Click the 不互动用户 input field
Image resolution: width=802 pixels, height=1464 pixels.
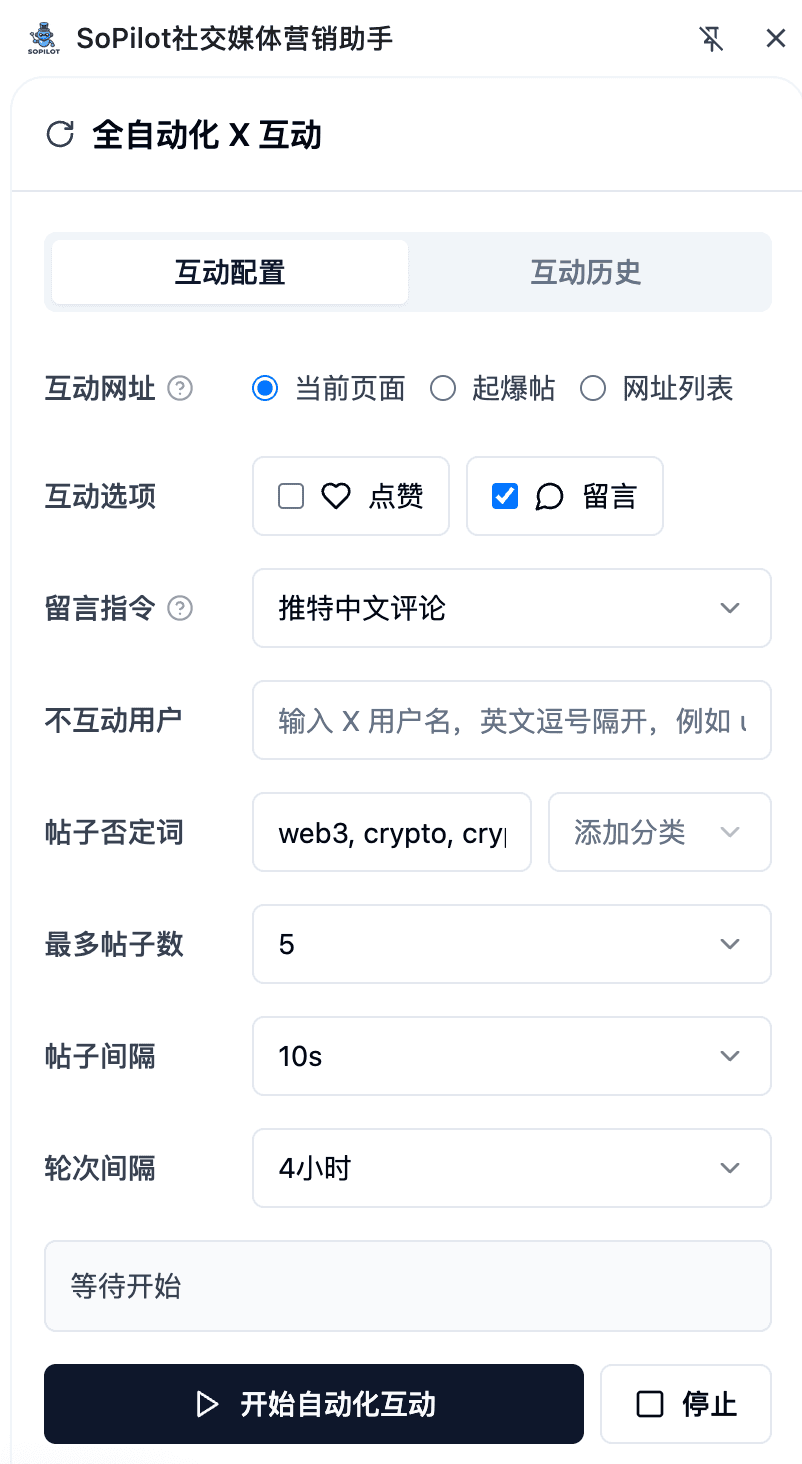click(512, 720)
